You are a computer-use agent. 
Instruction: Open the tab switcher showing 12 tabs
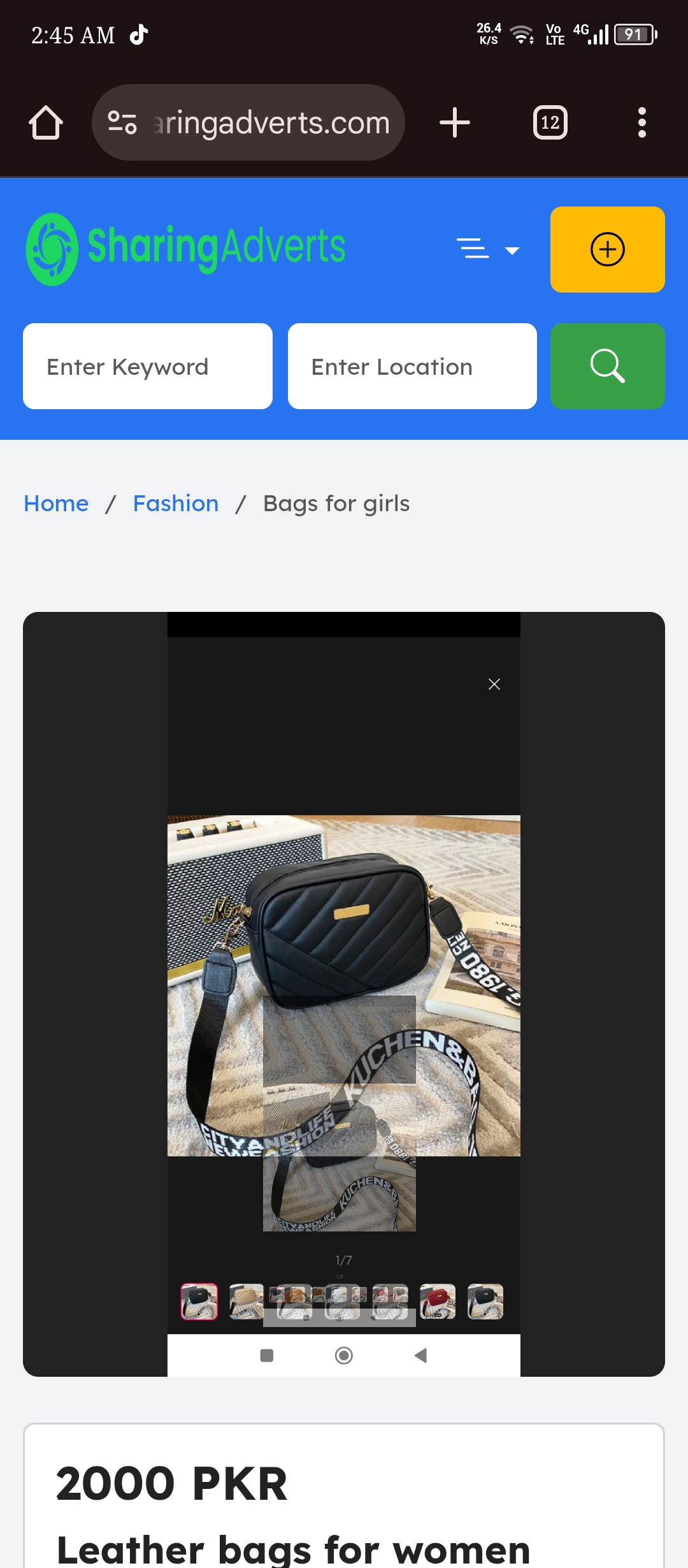pyautogui.click(x=550, y=122)
